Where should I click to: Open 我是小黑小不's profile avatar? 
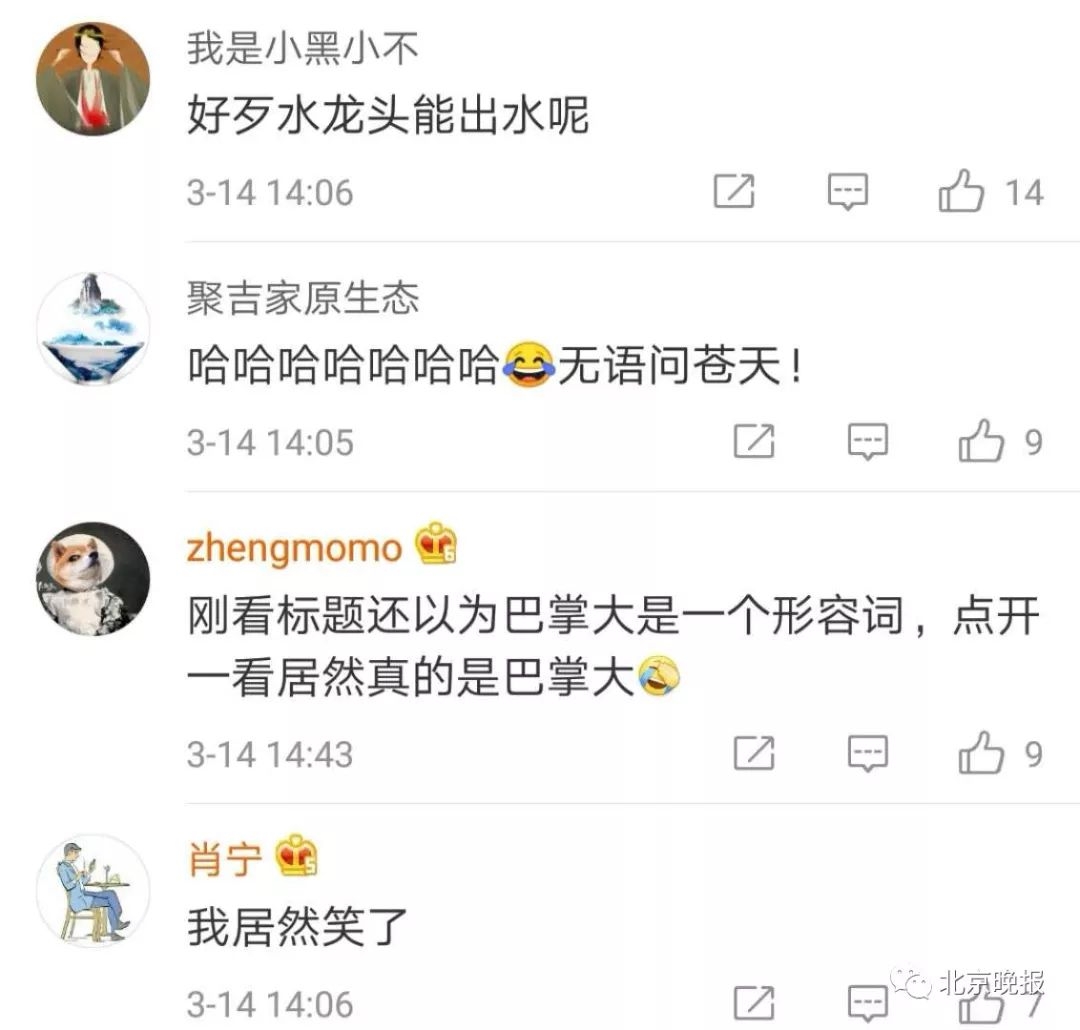tap(93, 78)
